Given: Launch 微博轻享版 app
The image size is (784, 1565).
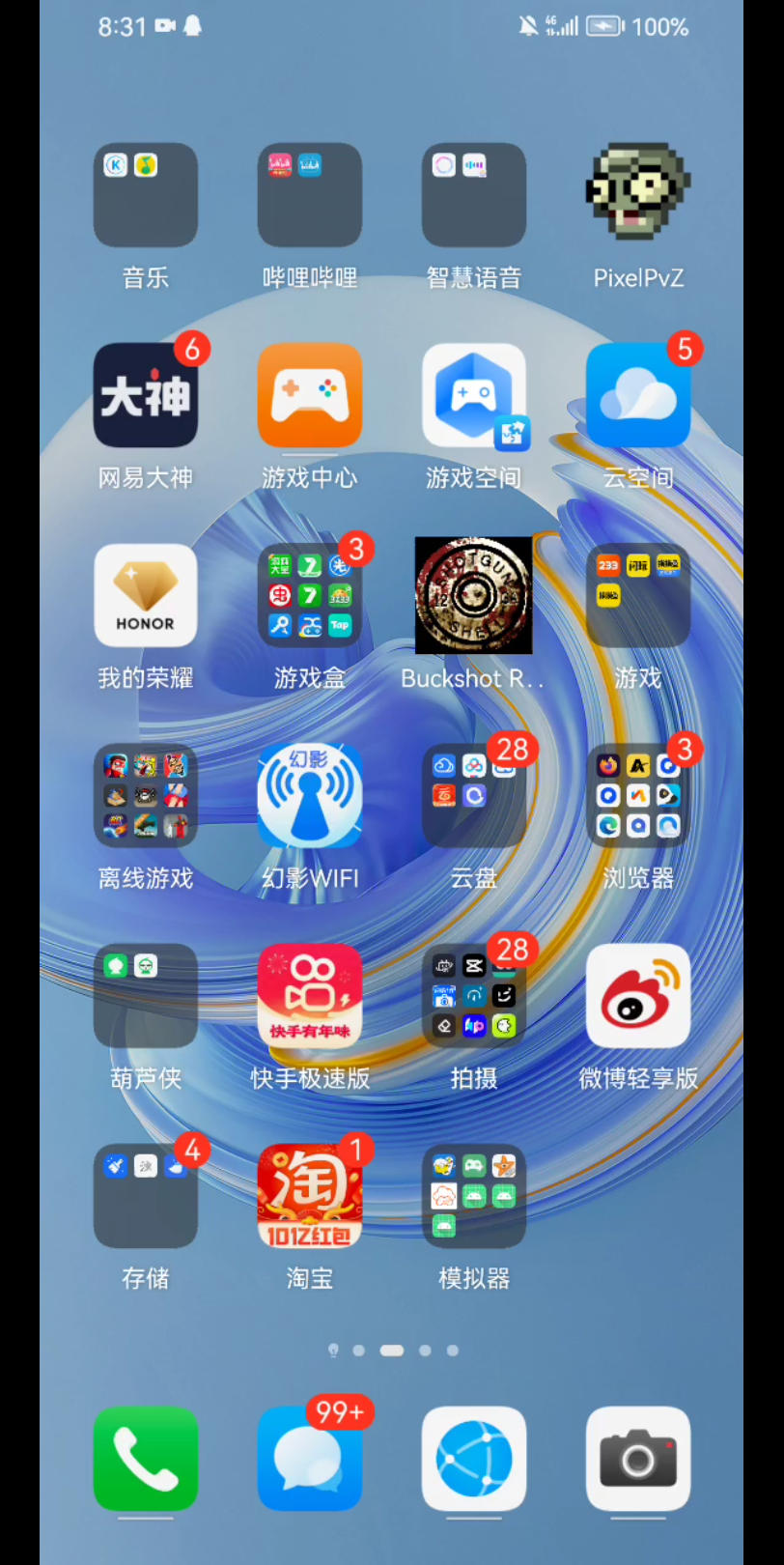Looking at the screenshot, I should 637,995.
